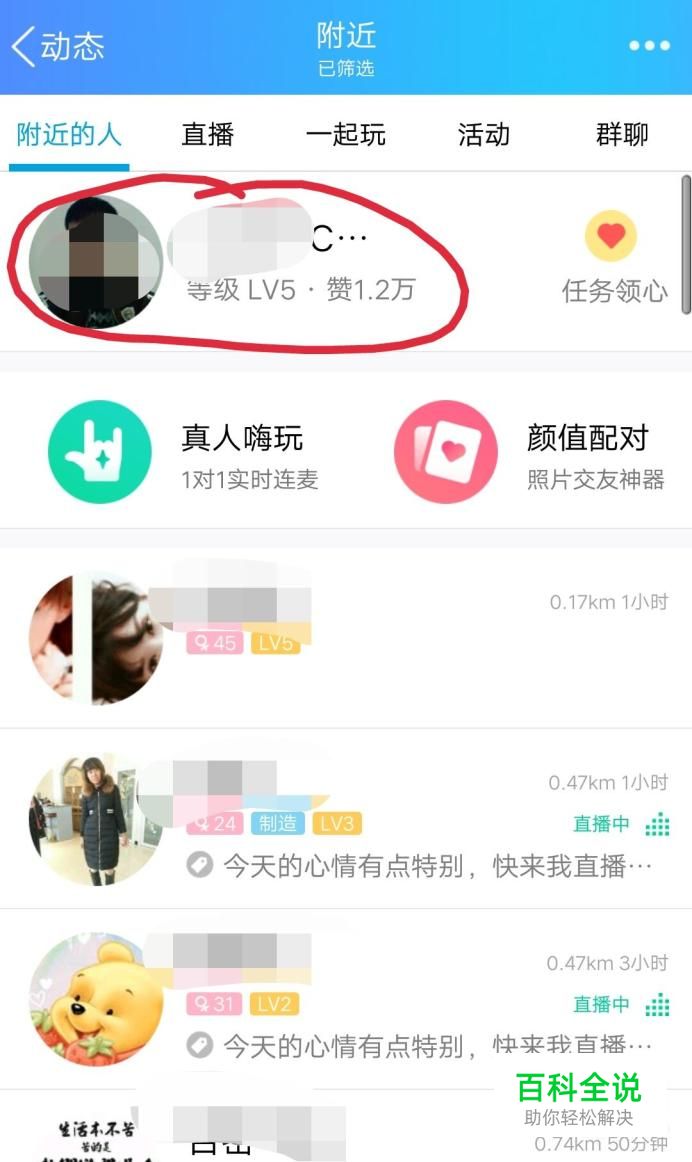Switch to the 群聊 tab

(622, 135)
